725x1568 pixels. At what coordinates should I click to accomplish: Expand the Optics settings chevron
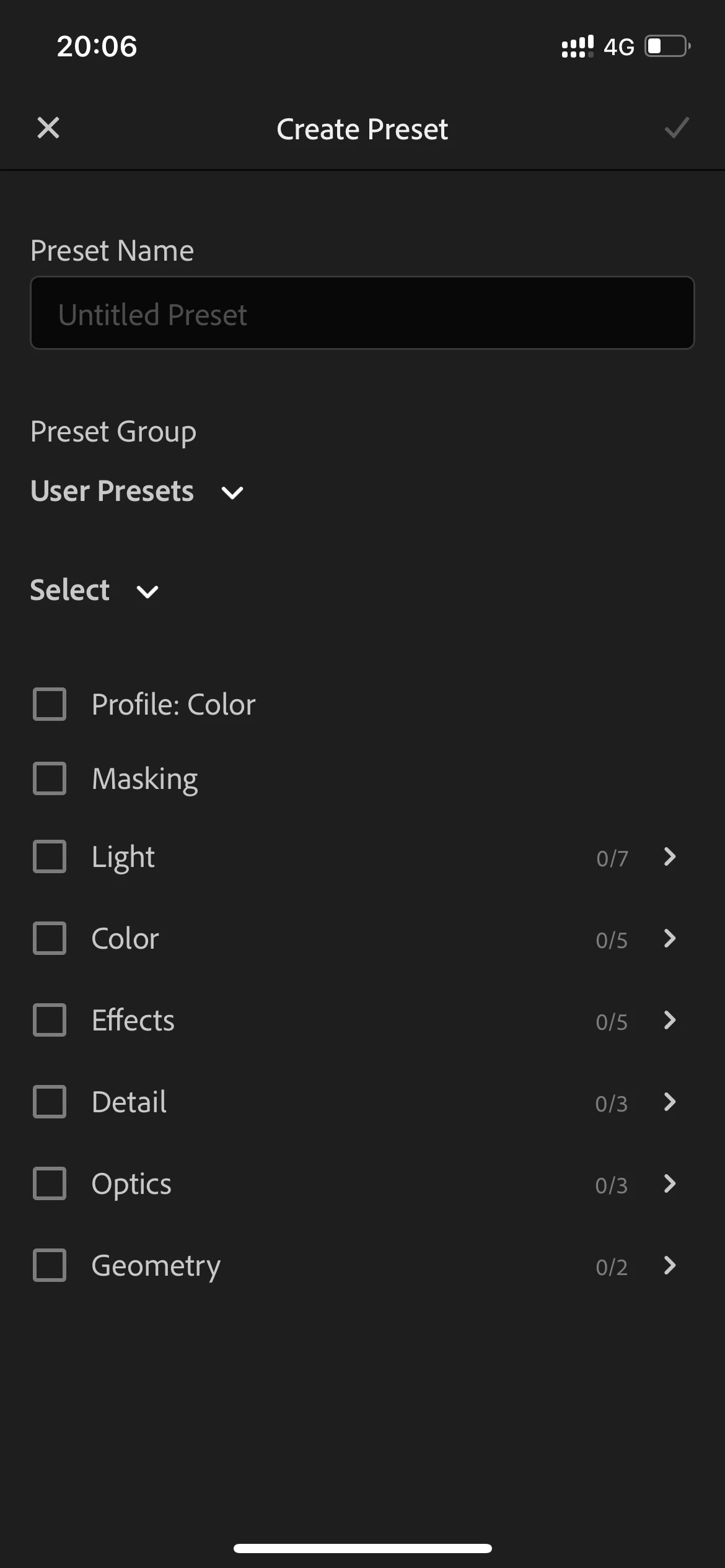click(x=669, y=1183)
